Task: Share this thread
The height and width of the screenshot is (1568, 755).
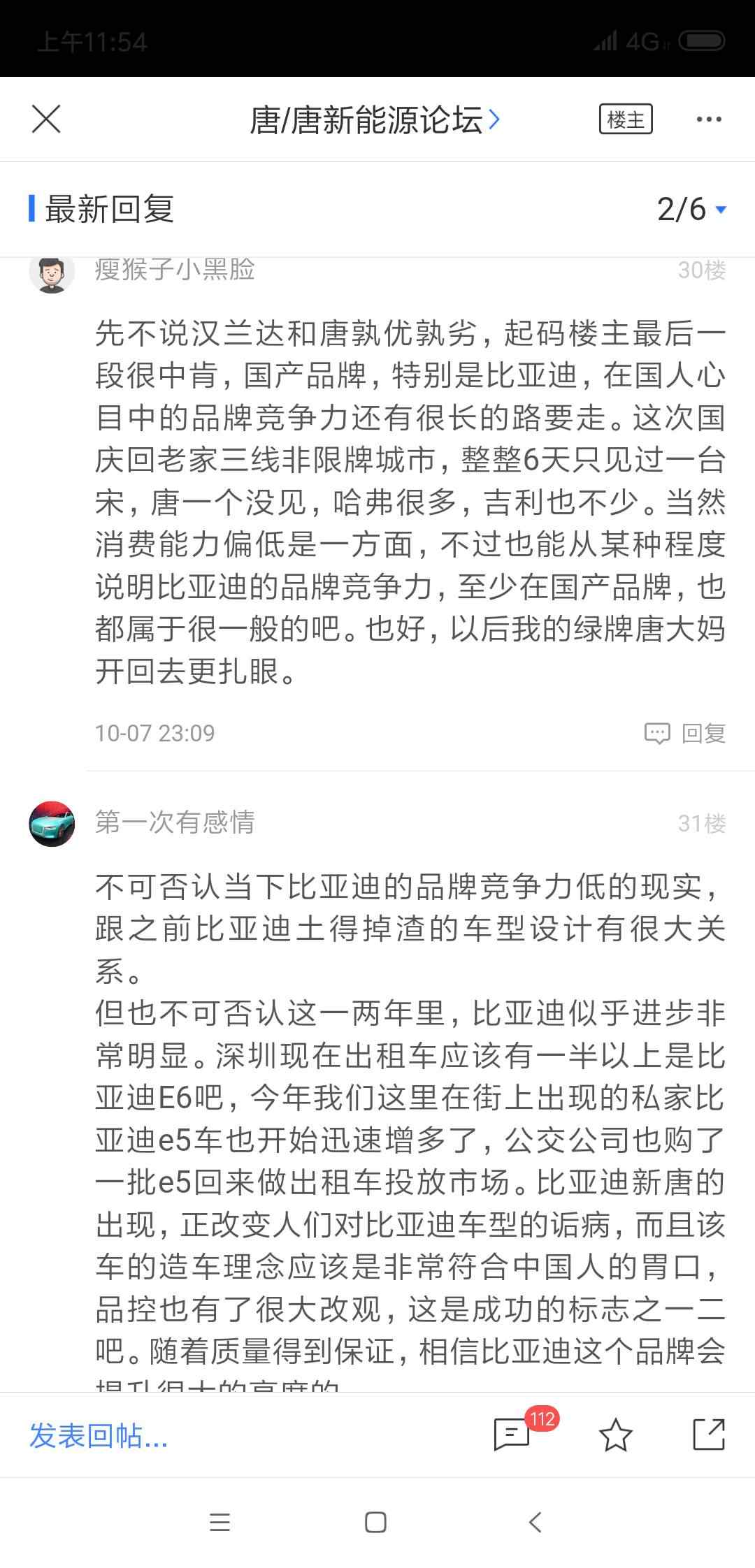Action: pos(708,1435)
